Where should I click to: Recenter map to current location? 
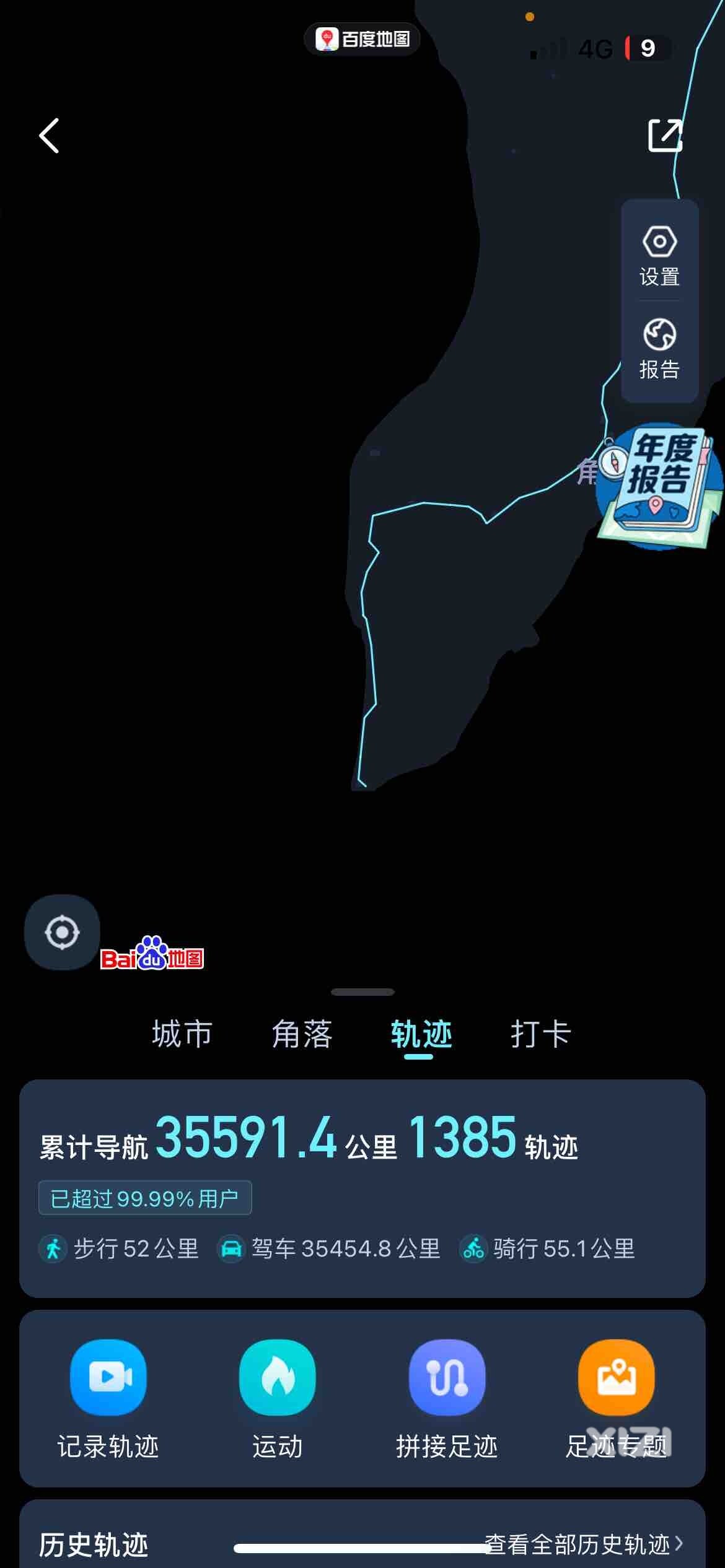[x=62, y=932]
